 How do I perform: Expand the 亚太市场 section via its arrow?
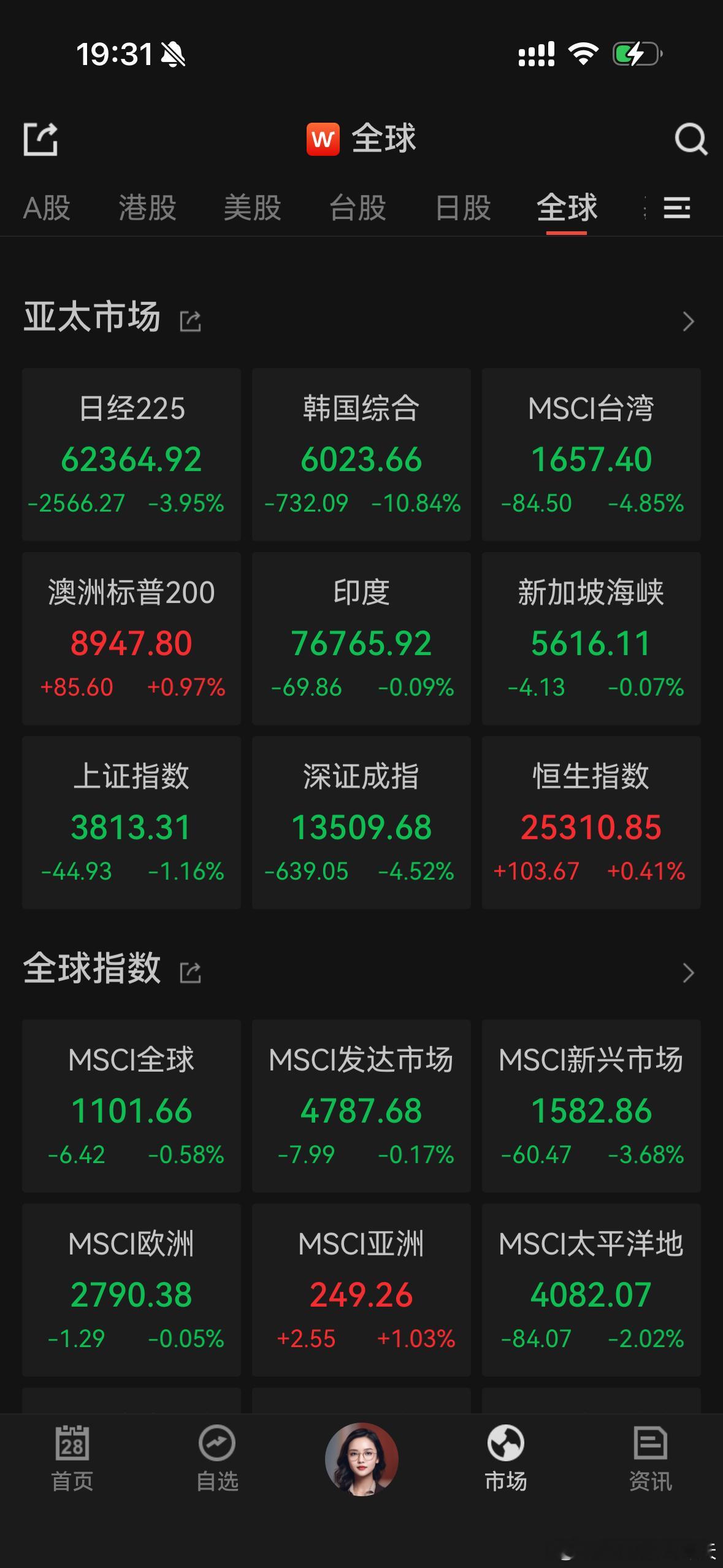point(689,321)
